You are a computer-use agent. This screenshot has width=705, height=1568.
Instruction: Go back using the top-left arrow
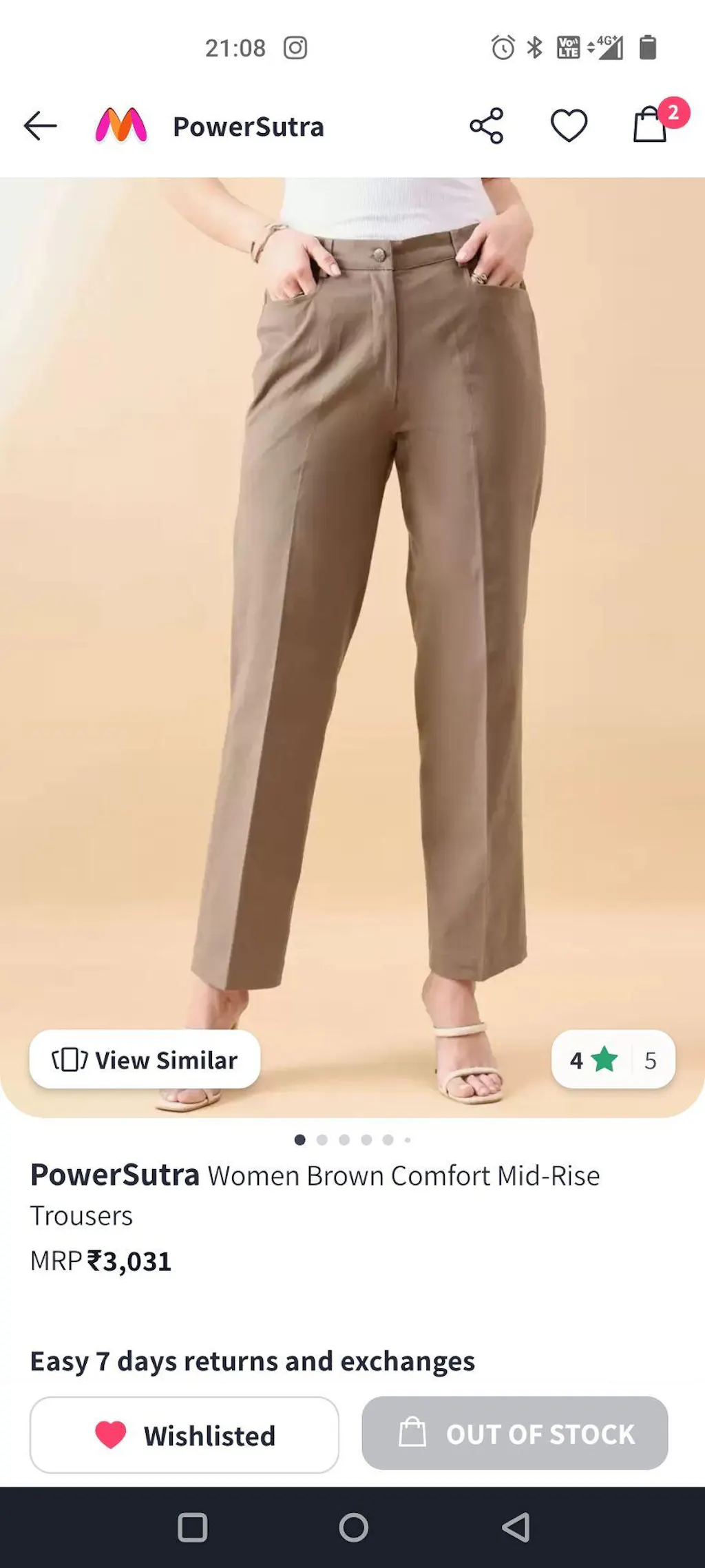coord(40,126)
